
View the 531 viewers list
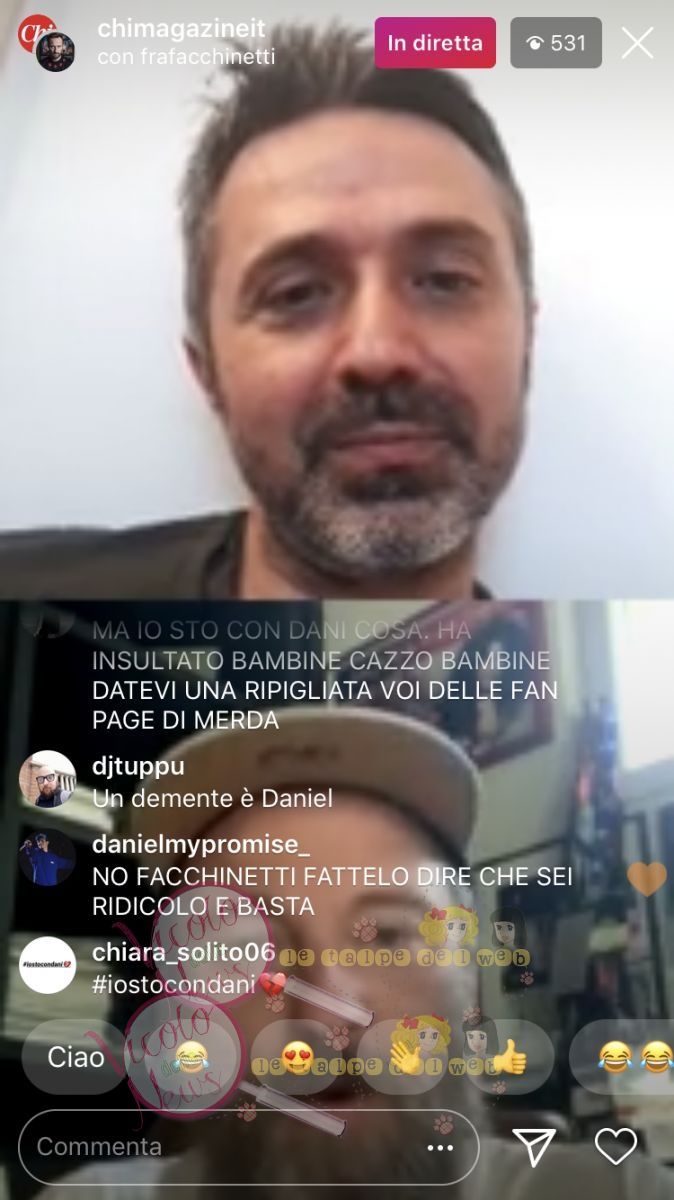[x=556, y=43]
